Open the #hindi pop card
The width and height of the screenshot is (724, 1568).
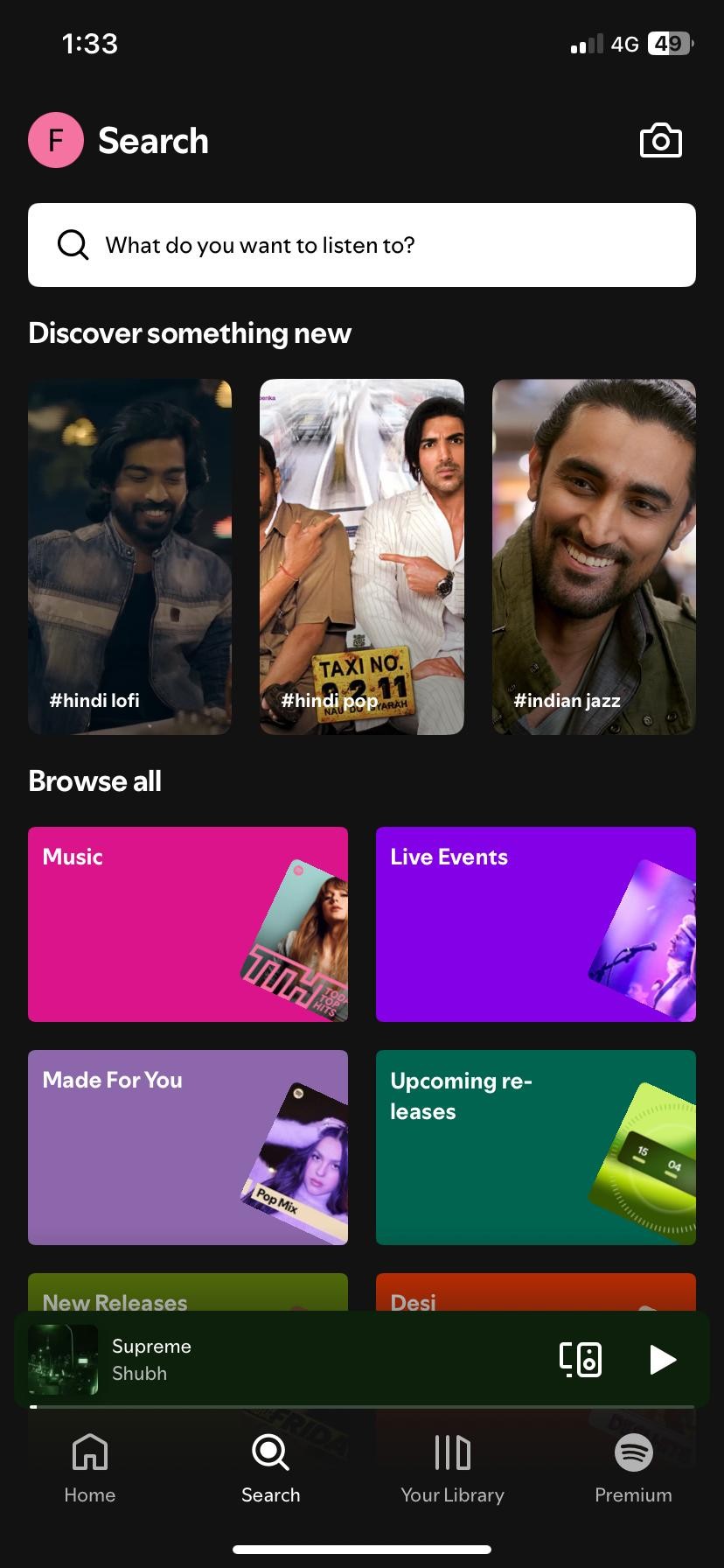pyautogui.click(x=361, y=556)
